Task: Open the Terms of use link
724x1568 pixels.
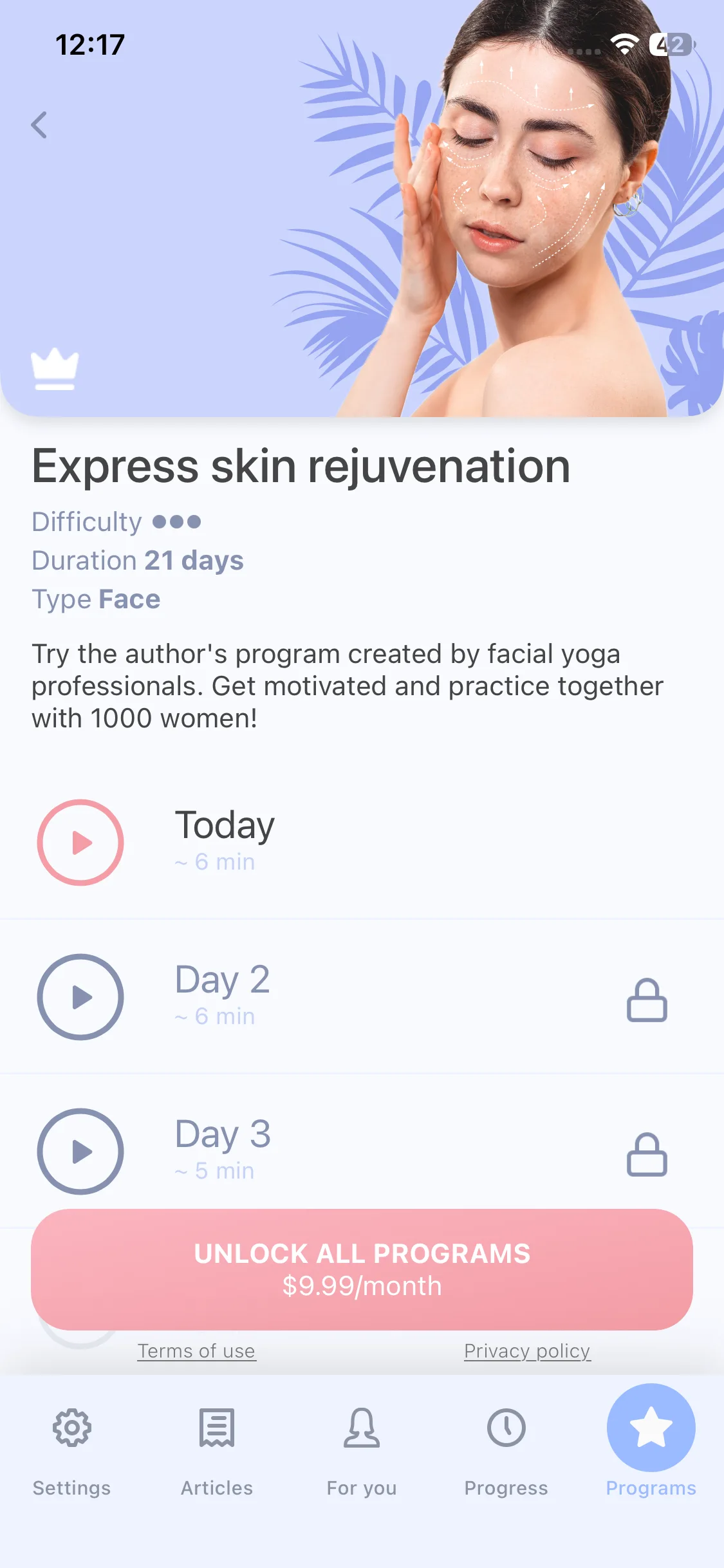Action: (196, 1350)
